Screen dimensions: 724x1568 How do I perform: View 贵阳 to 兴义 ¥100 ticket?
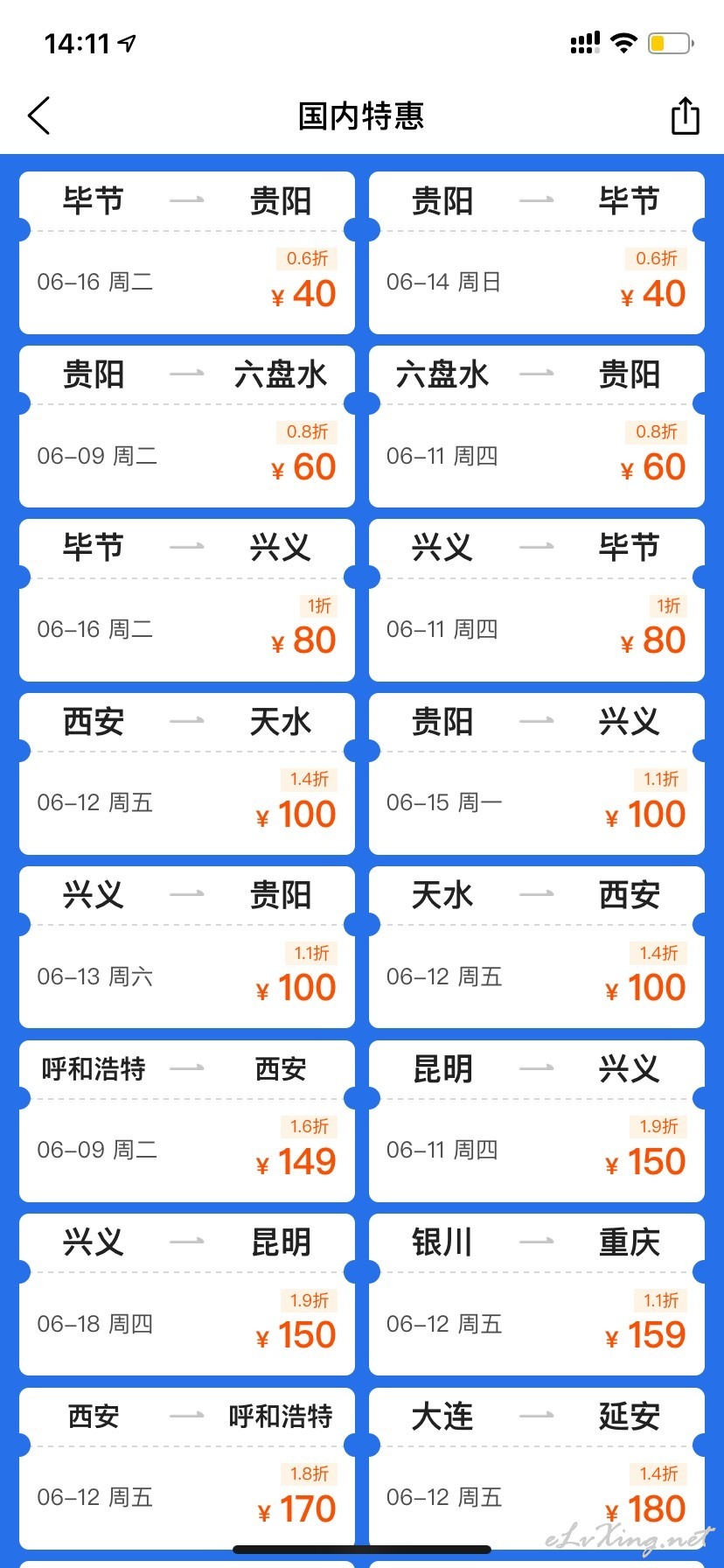point(537,773)
